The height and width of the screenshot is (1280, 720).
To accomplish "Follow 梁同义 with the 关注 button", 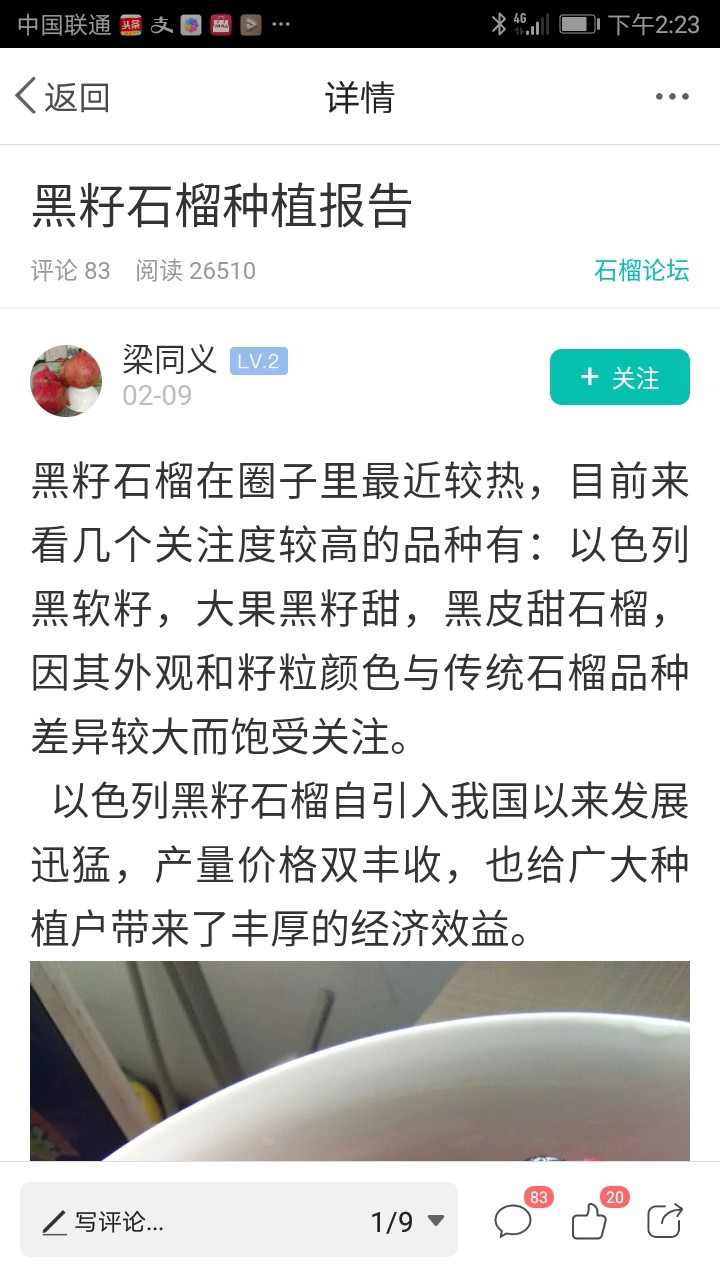I will 619,377.
